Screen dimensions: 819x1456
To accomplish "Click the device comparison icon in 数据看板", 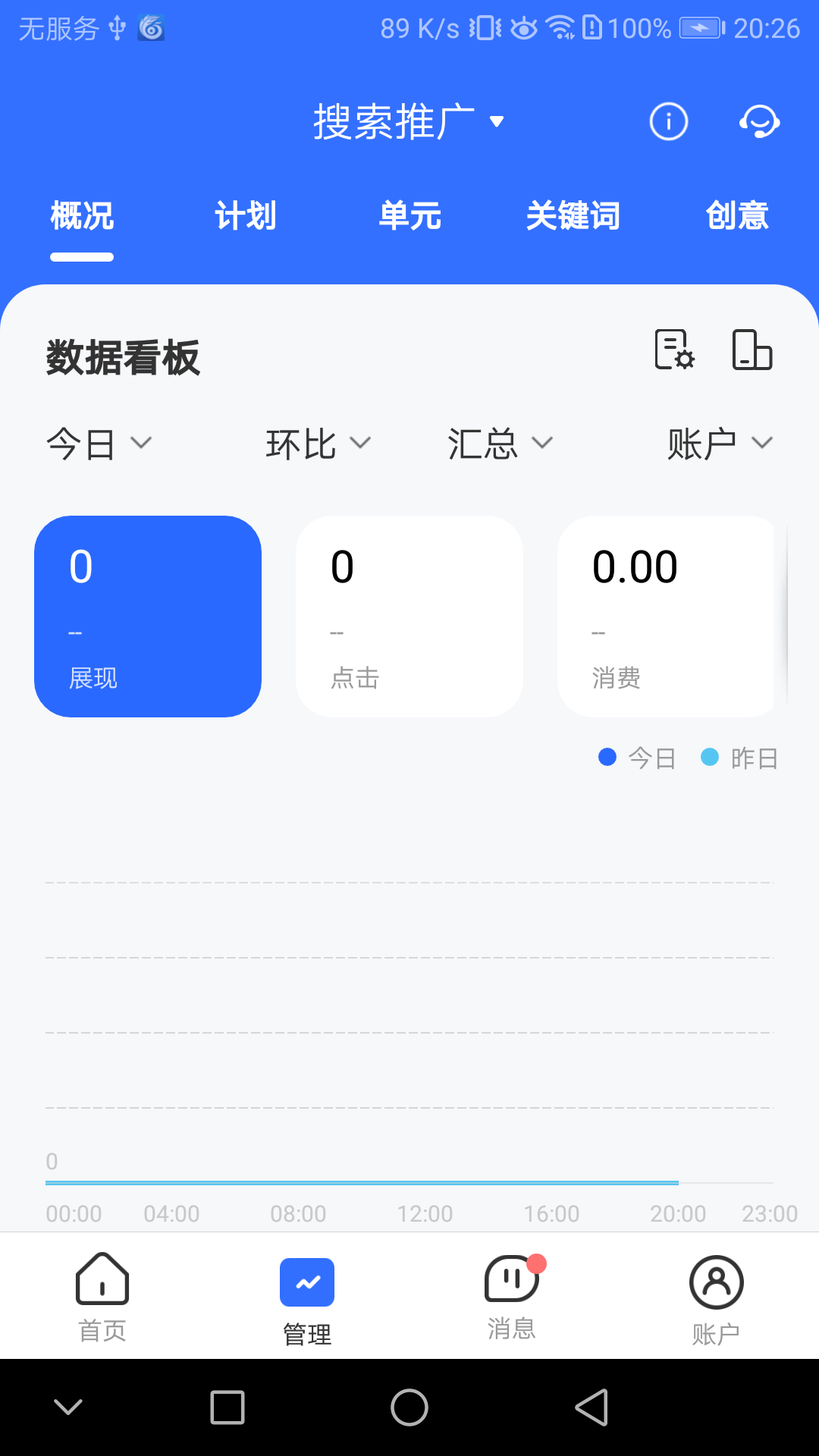I will click(x=752, y=351).
